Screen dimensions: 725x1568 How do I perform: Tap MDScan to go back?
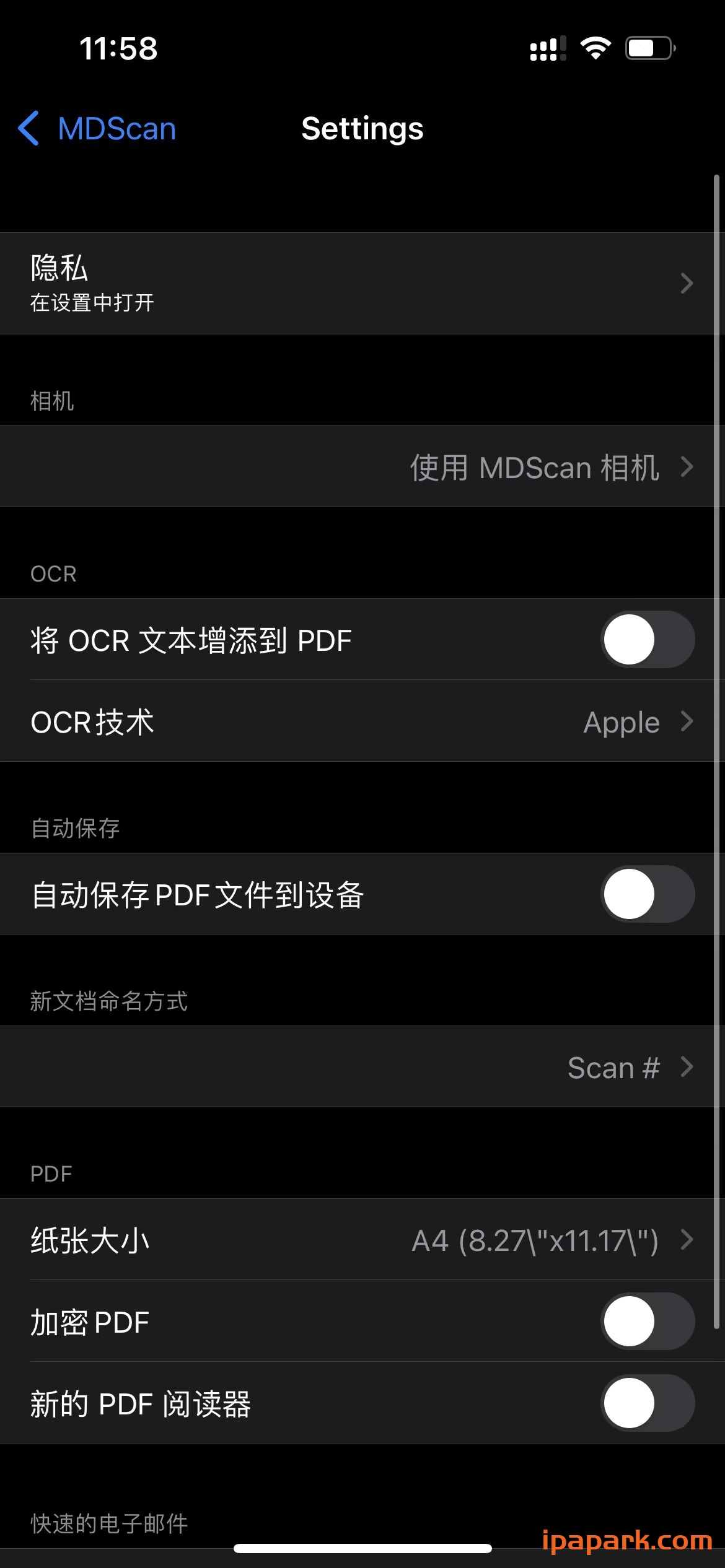115,129
